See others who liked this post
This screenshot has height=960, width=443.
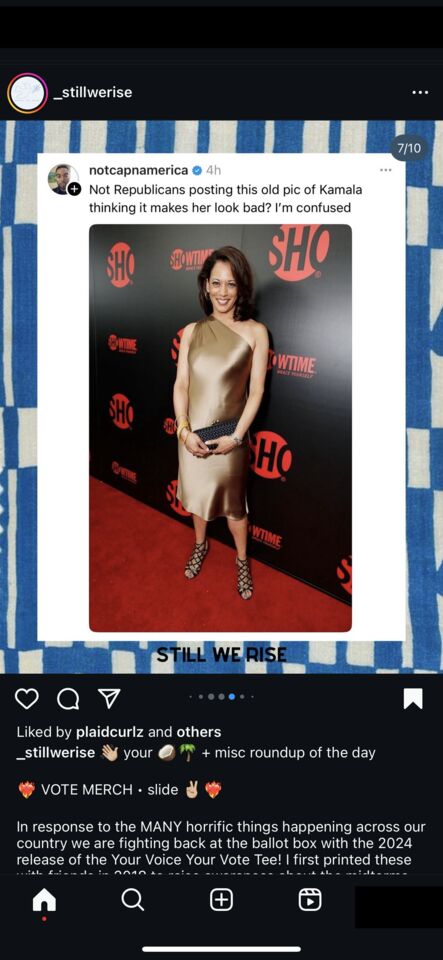(x=199, y=732)
